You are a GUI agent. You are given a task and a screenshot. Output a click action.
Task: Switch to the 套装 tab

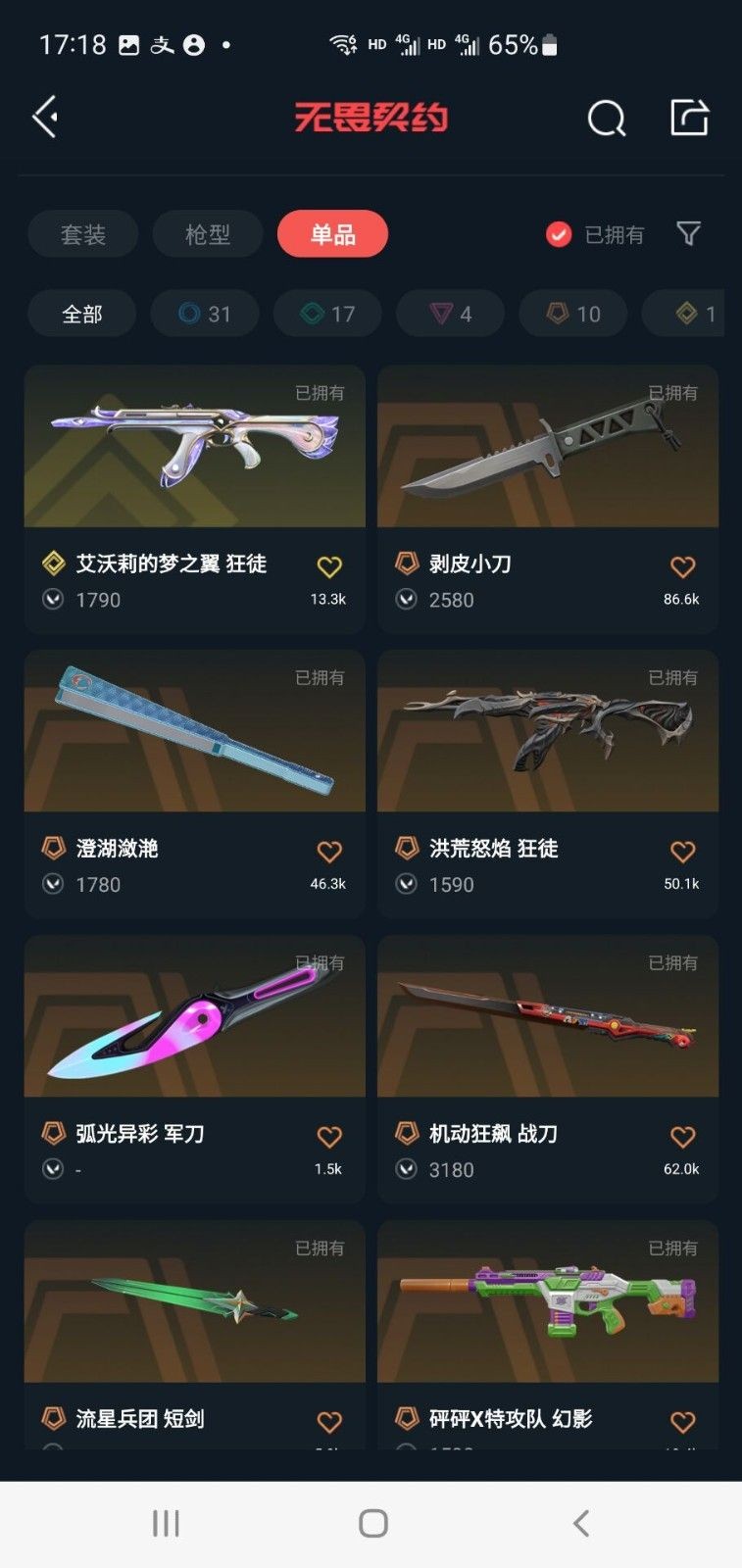coord(83,234)
